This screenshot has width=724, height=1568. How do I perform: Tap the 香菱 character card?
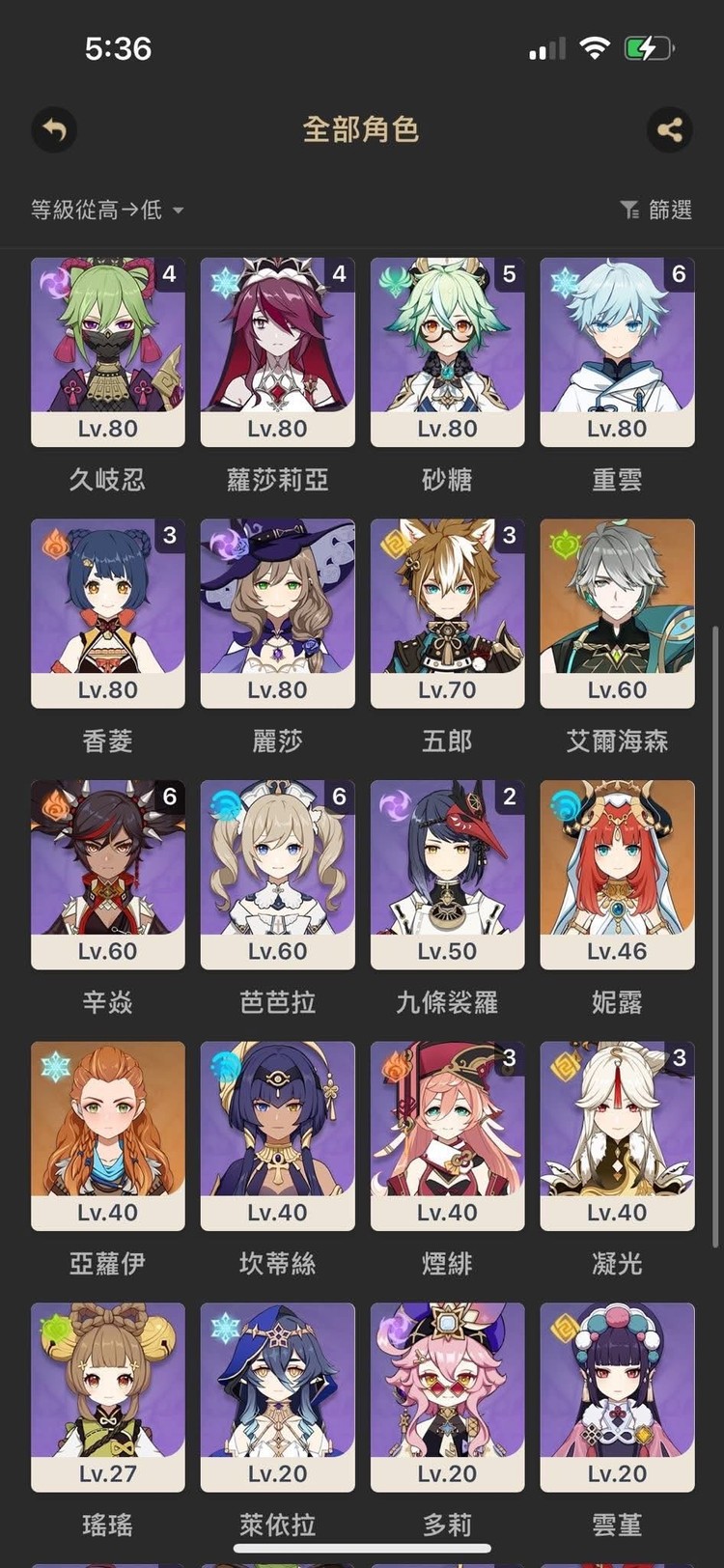pos(107,613)
